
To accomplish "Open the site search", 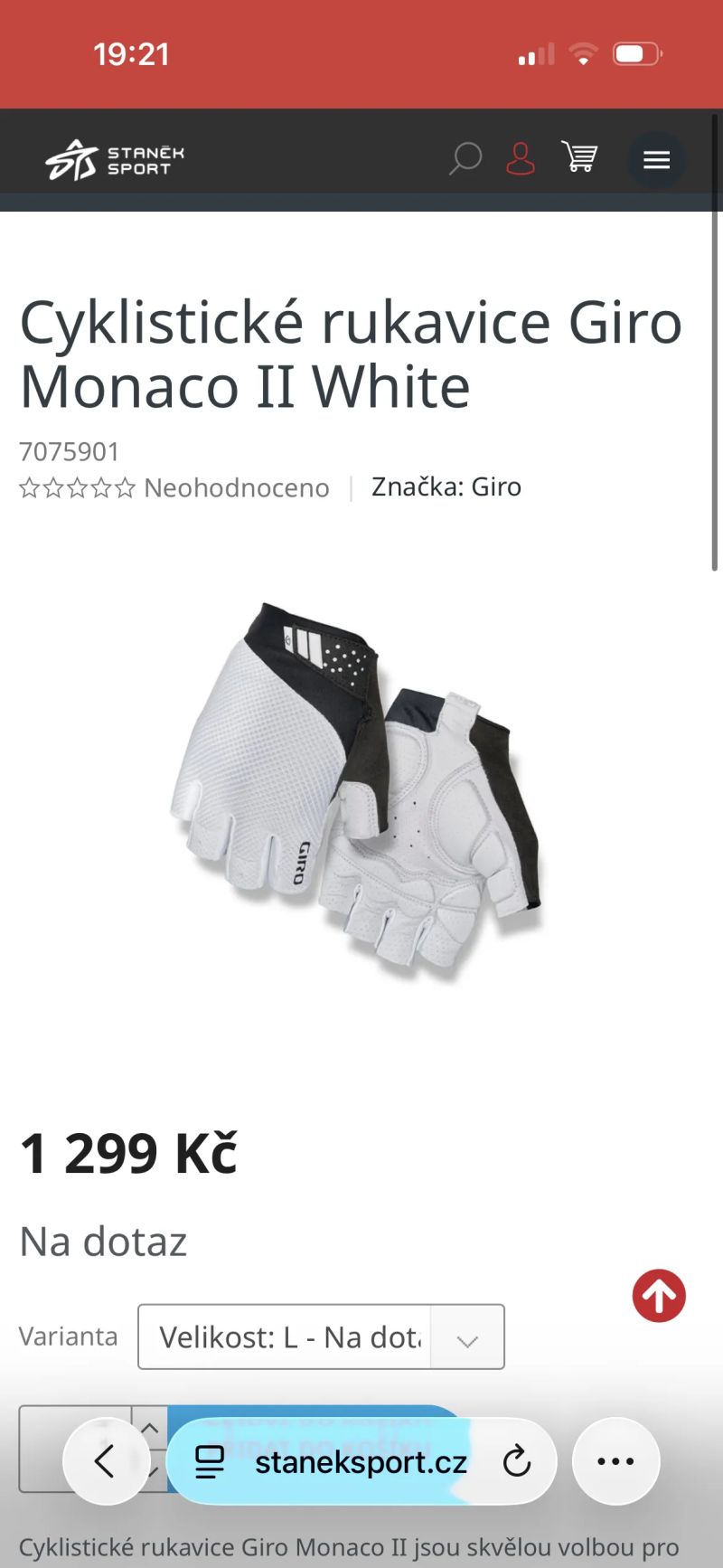I will coord(465,159).
